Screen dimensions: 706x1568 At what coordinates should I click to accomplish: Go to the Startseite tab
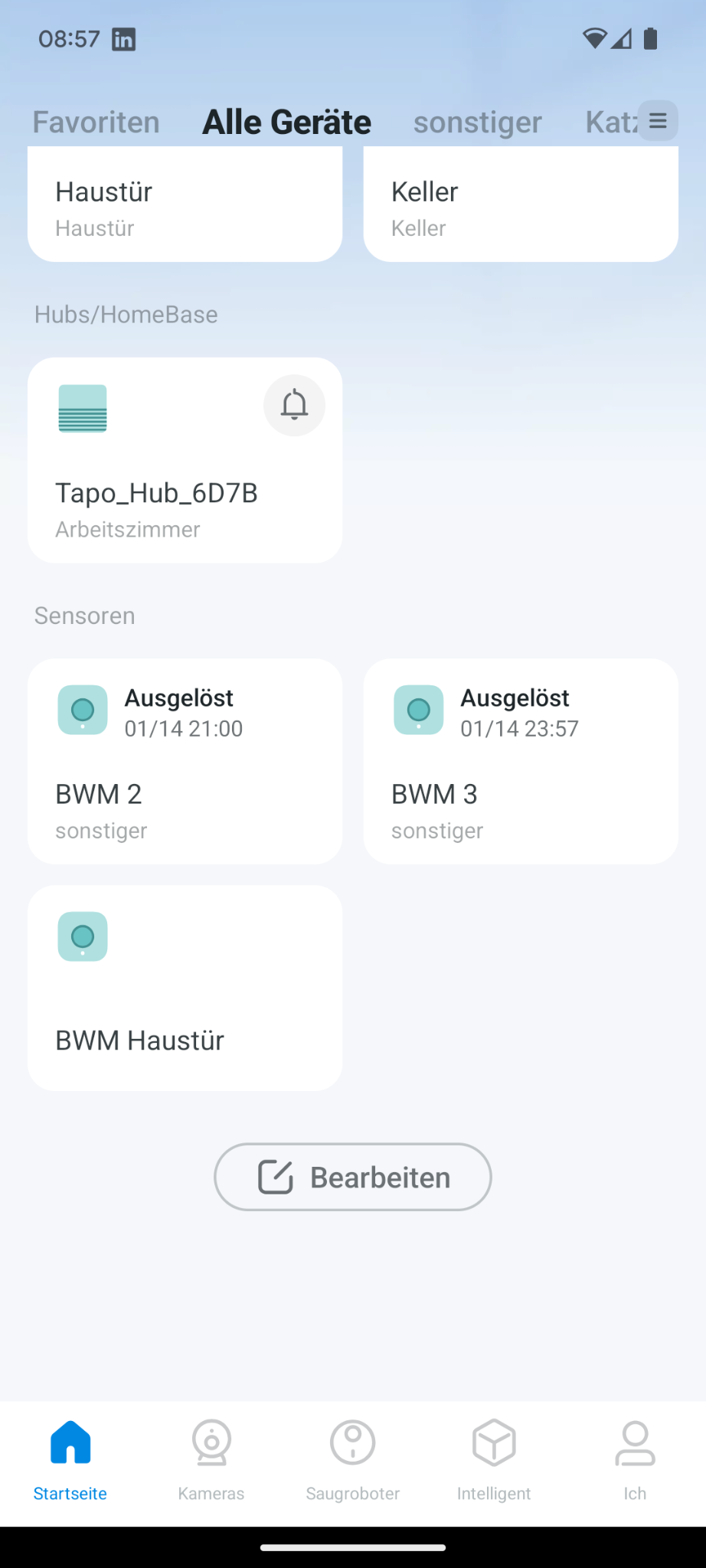tap(70, 1459)
